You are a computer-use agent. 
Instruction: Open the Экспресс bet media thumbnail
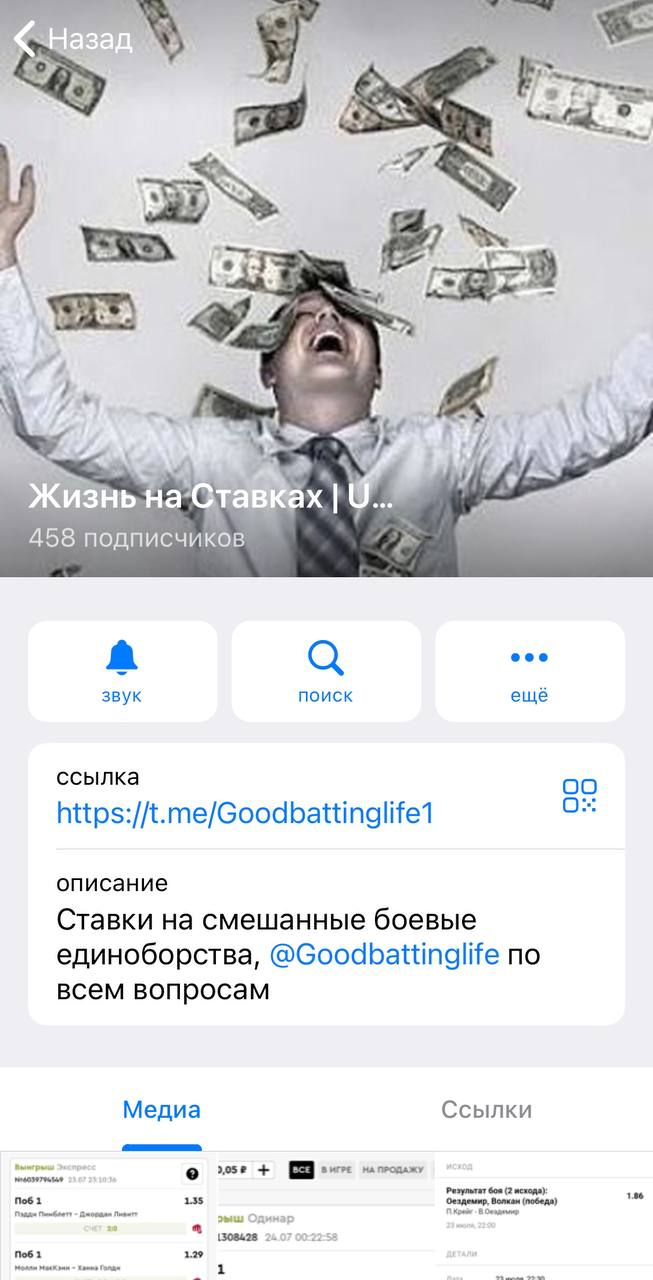pyautogui.click(x=107, y=1217)
